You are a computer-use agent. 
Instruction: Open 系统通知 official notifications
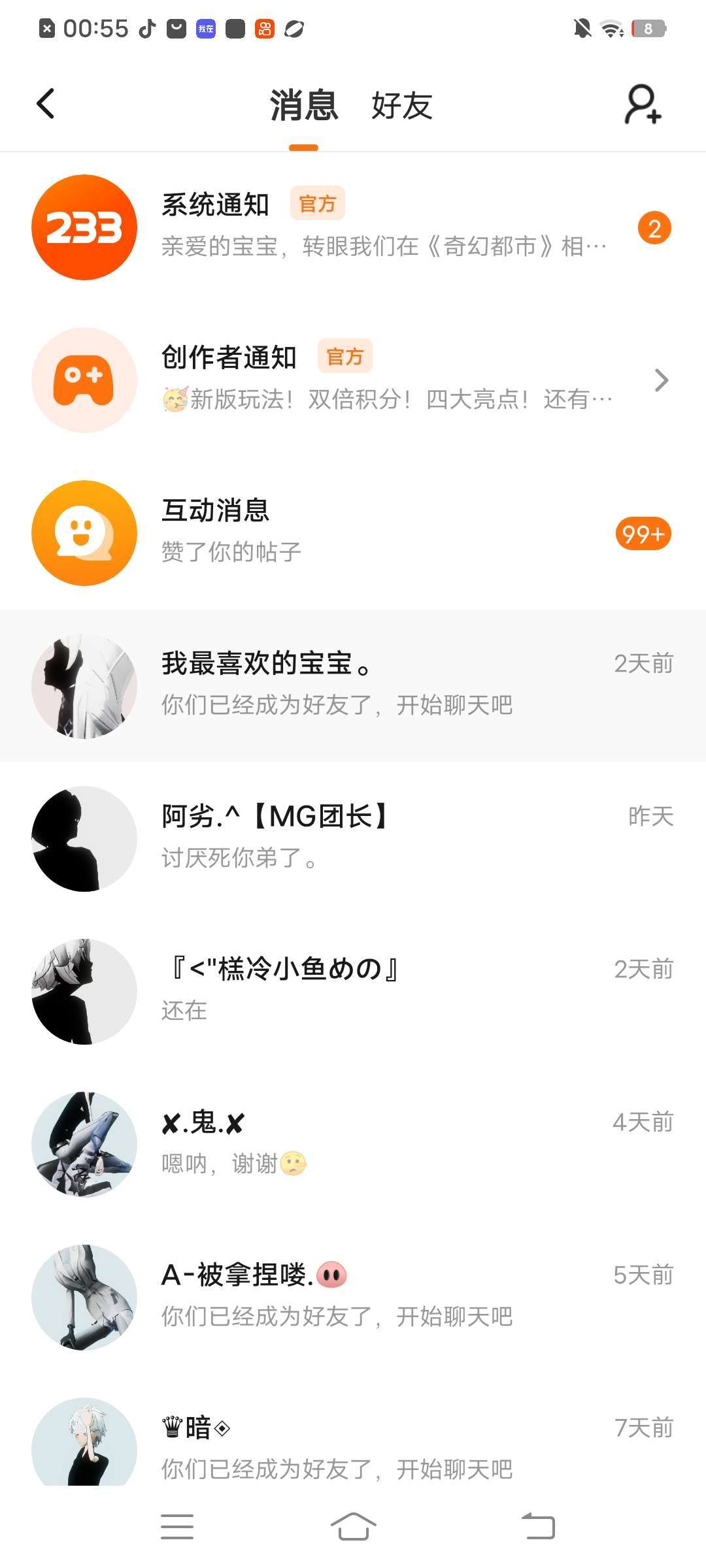(353, 227)
